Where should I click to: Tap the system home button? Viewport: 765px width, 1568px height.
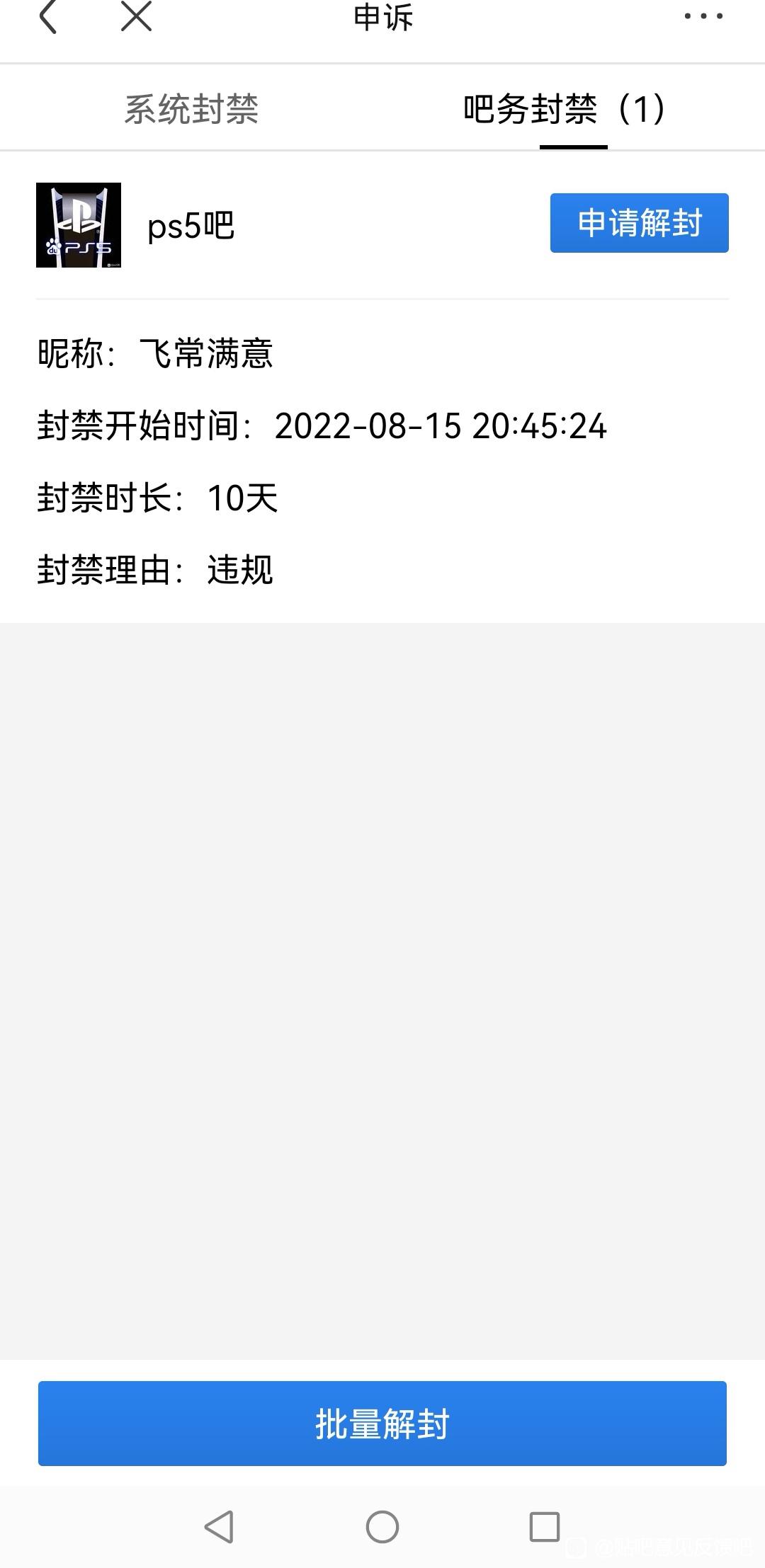[x=382, y=1527]
